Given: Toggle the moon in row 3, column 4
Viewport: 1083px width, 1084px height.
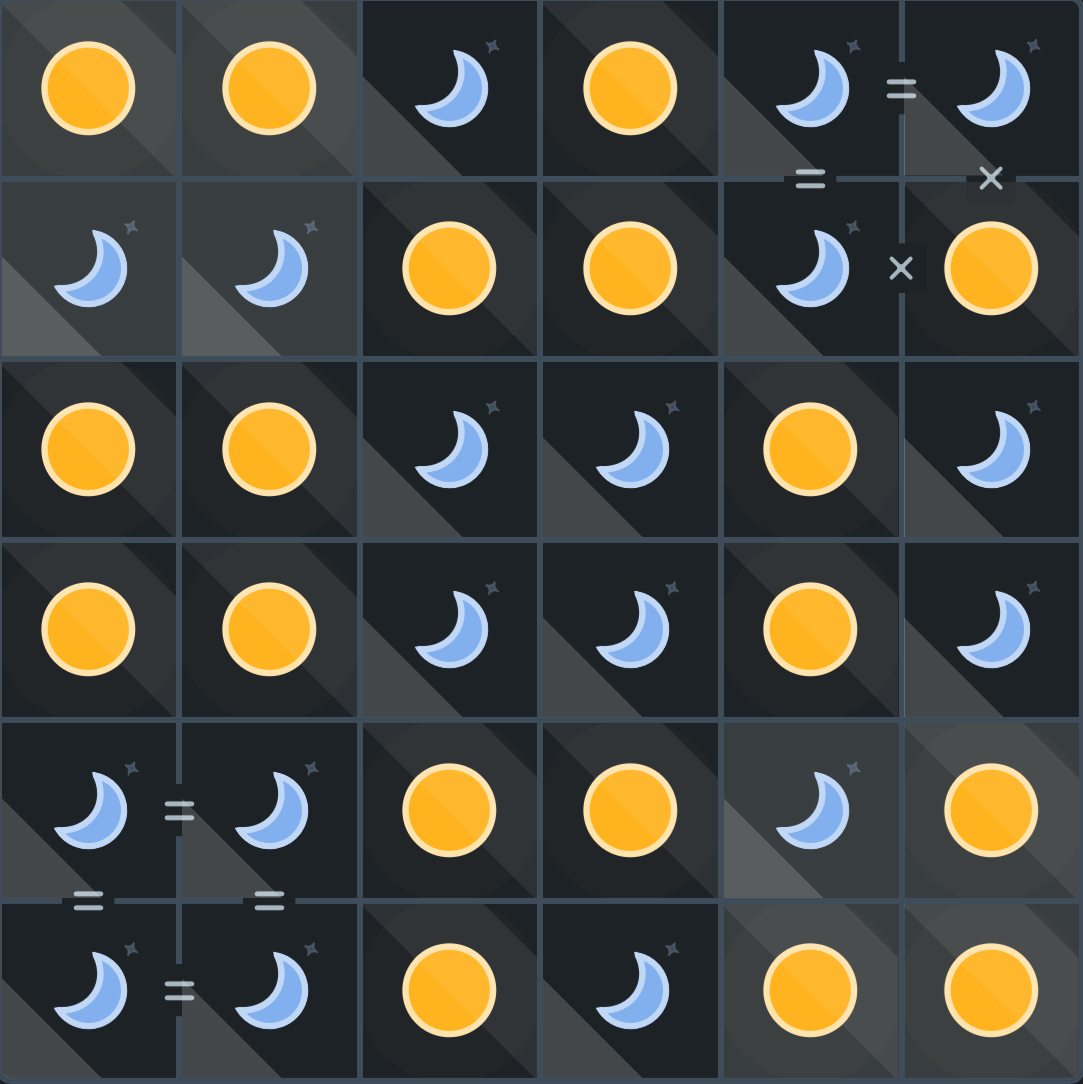Looking at the screenshot, I should (x=629, y=449).
